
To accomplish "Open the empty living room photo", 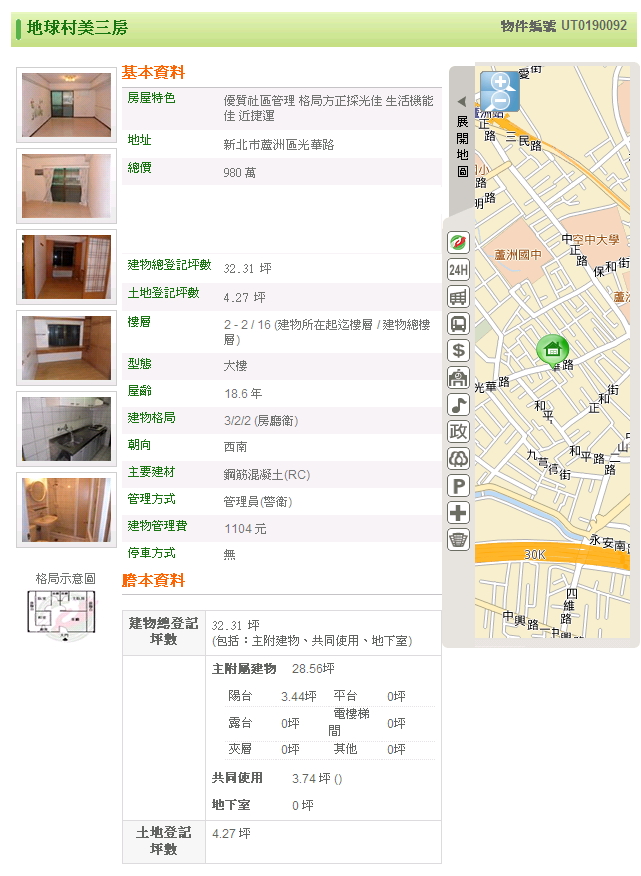I will point(66,105).
